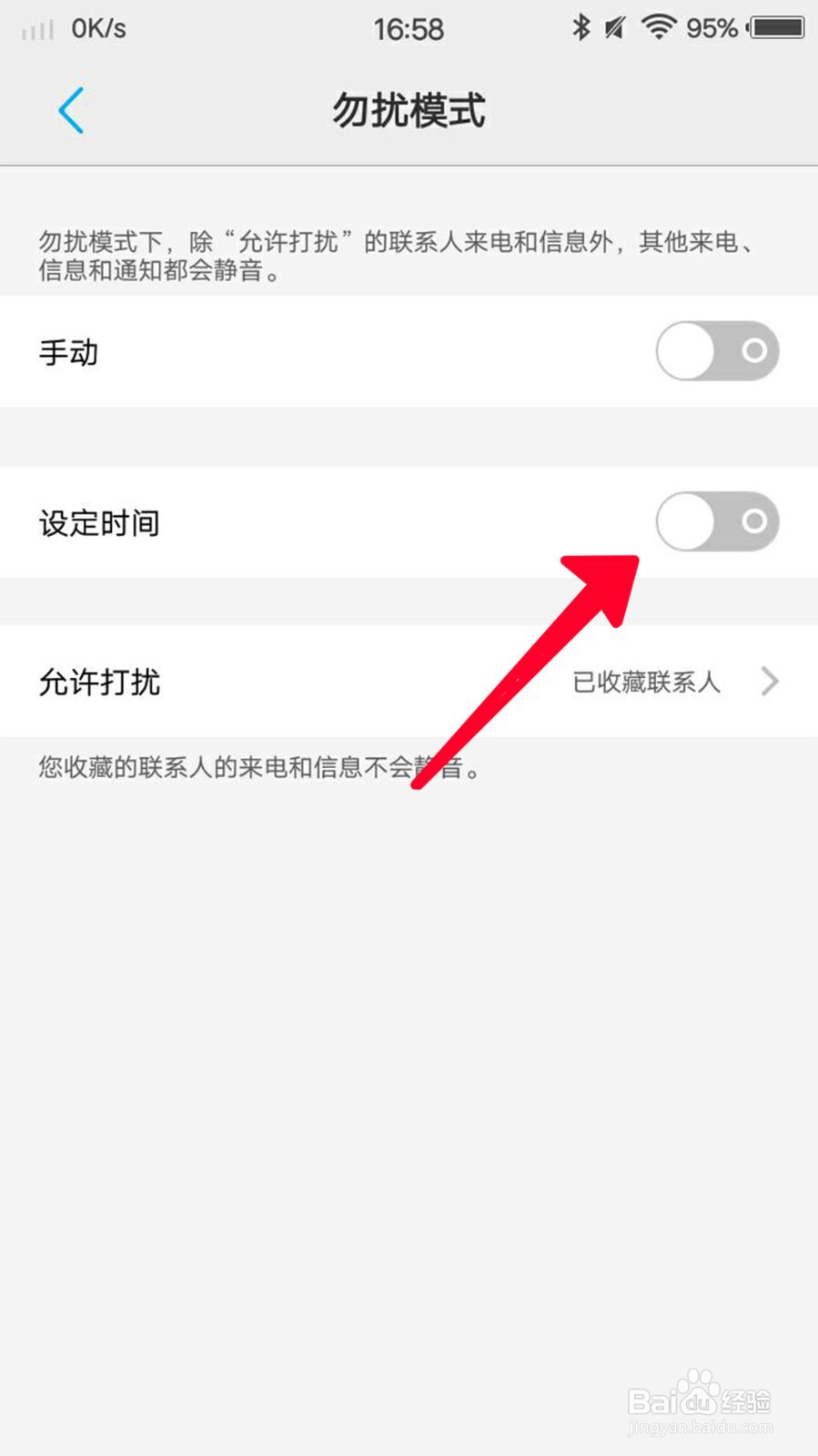Screen dimensions: 818x1456
Task: Tap the Baidu 经验 logo watermark
Action: (x=701, y=1401)
